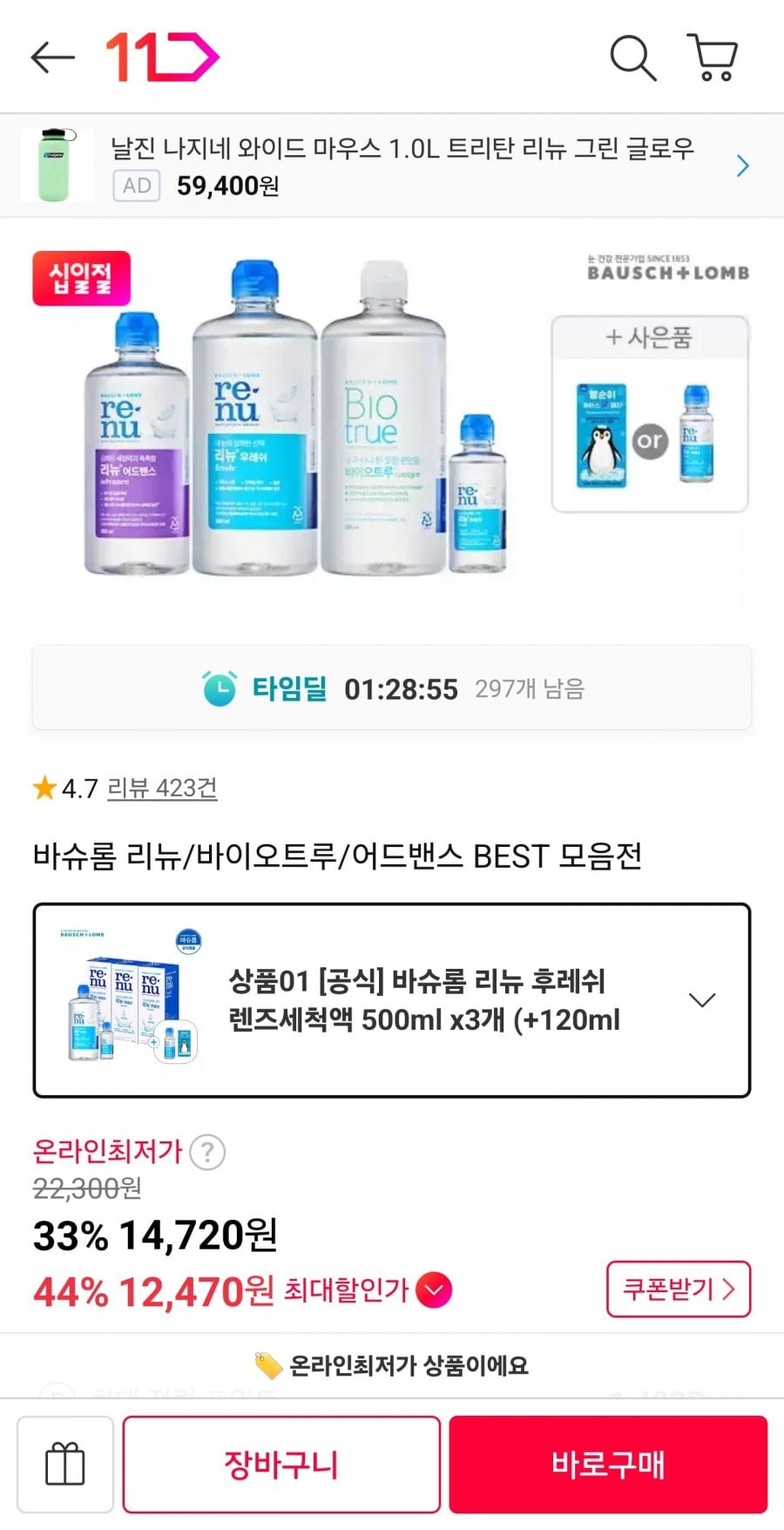This screenshot has width=784, height=1530.
Task: Open the 11st home logo
Action: [x=162, y=58]
